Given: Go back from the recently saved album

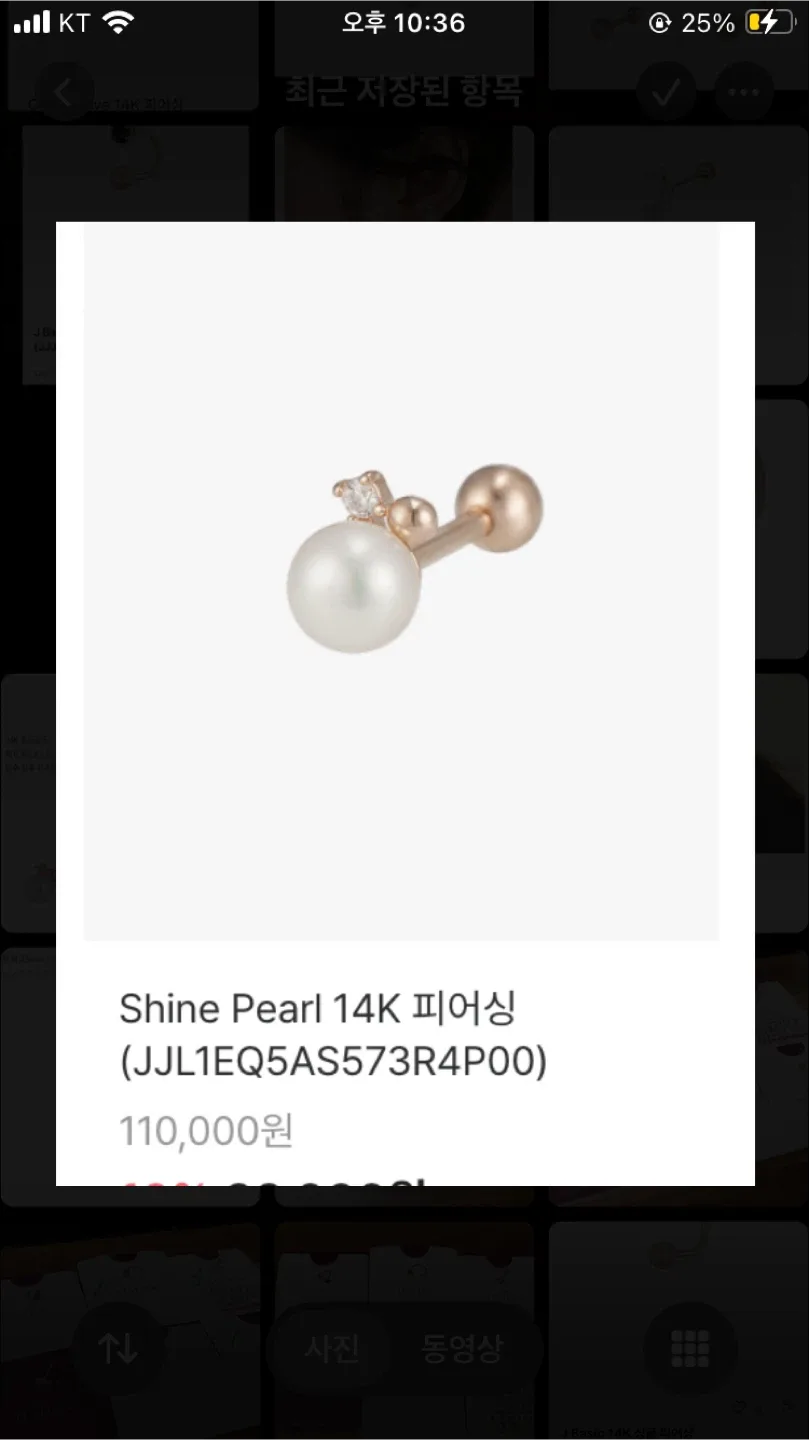Looking at the screenshot, I should click(x=65, y=93).
